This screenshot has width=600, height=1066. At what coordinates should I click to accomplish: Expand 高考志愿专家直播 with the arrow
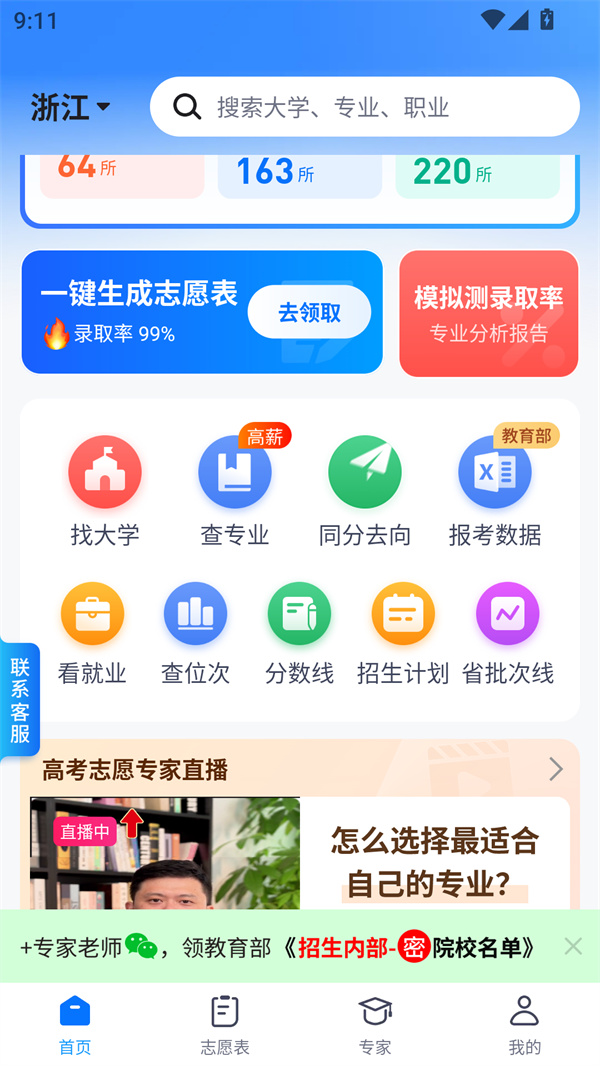[556, 769]
